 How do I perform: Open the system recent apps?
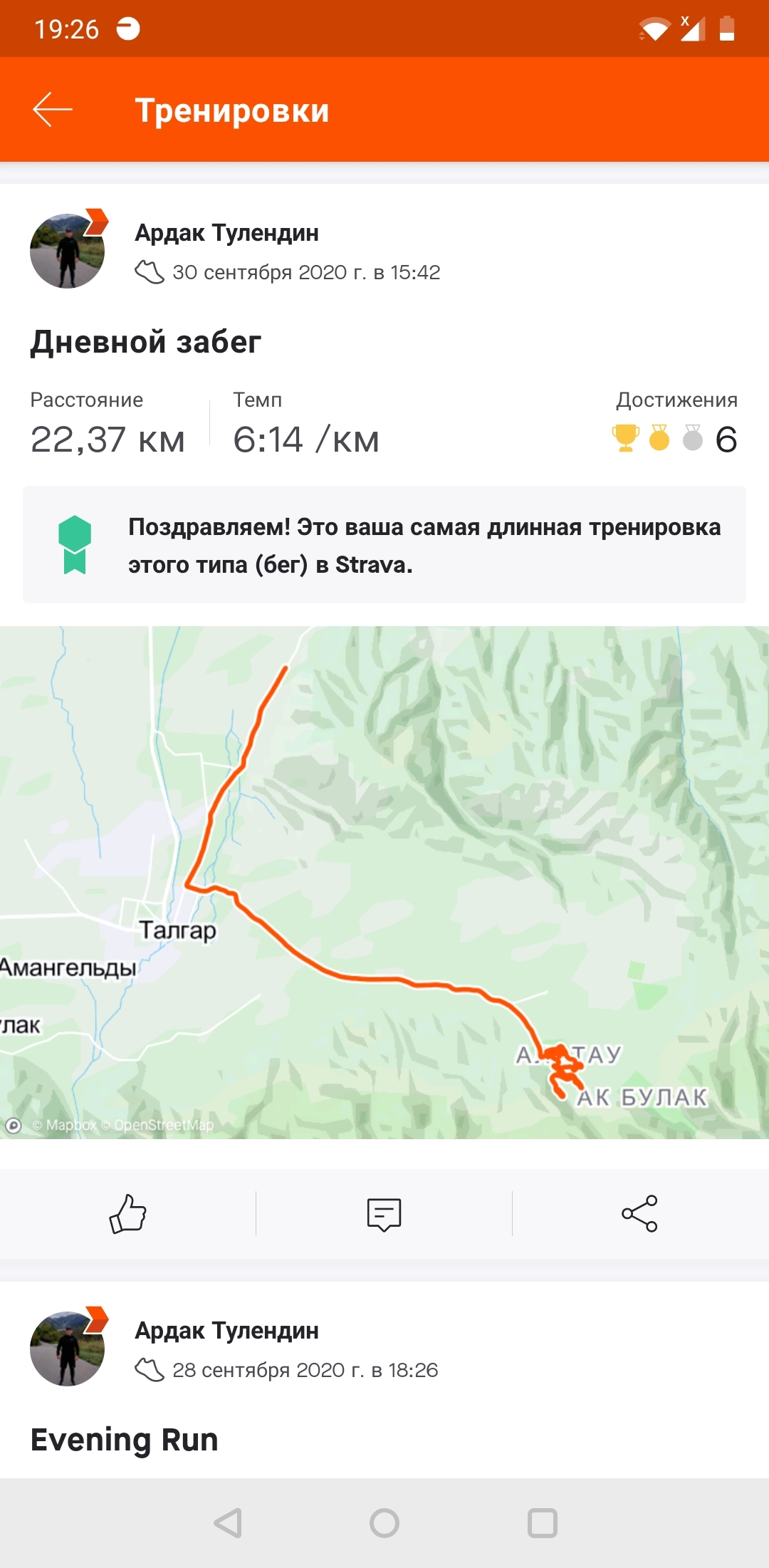pos(542,1523)
